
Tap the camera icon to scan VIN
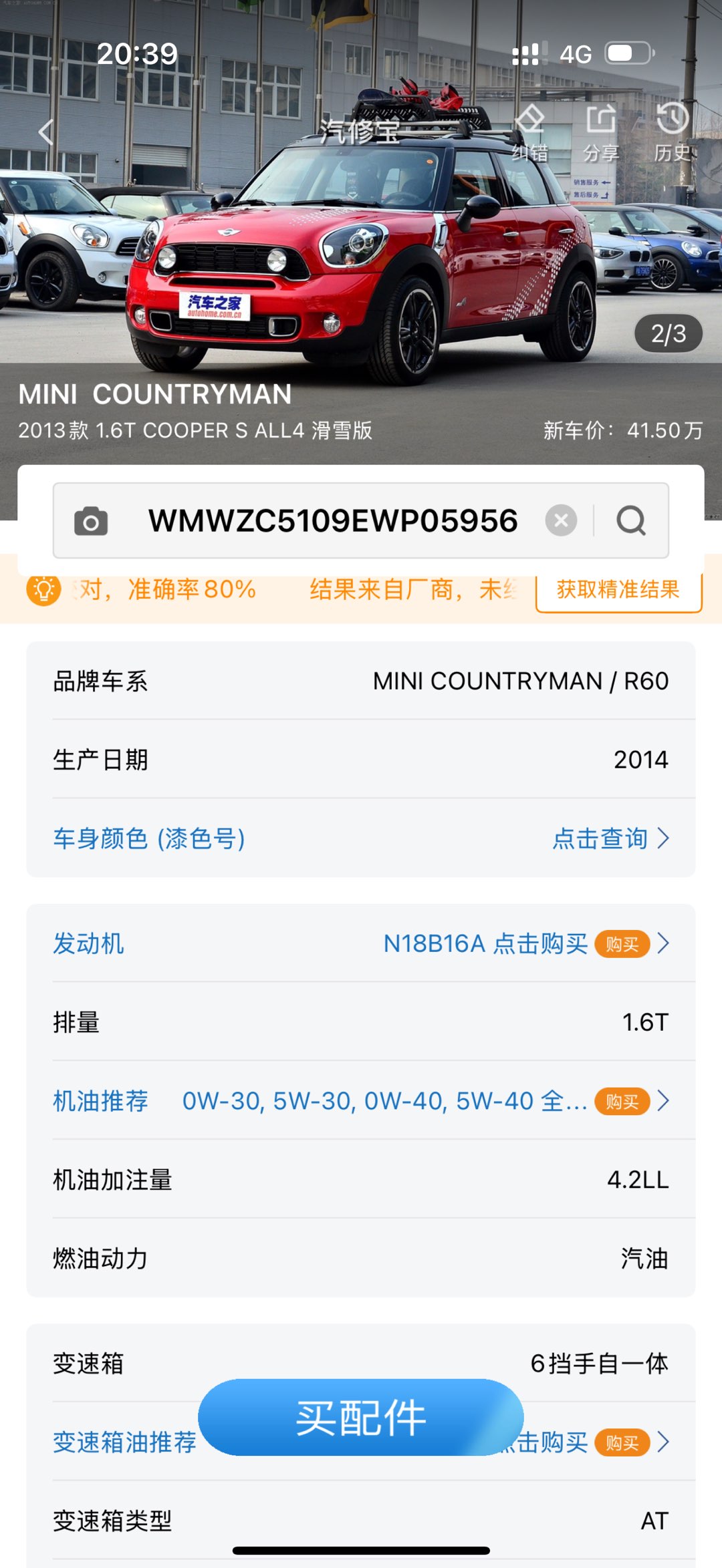(x=91, y=521)
